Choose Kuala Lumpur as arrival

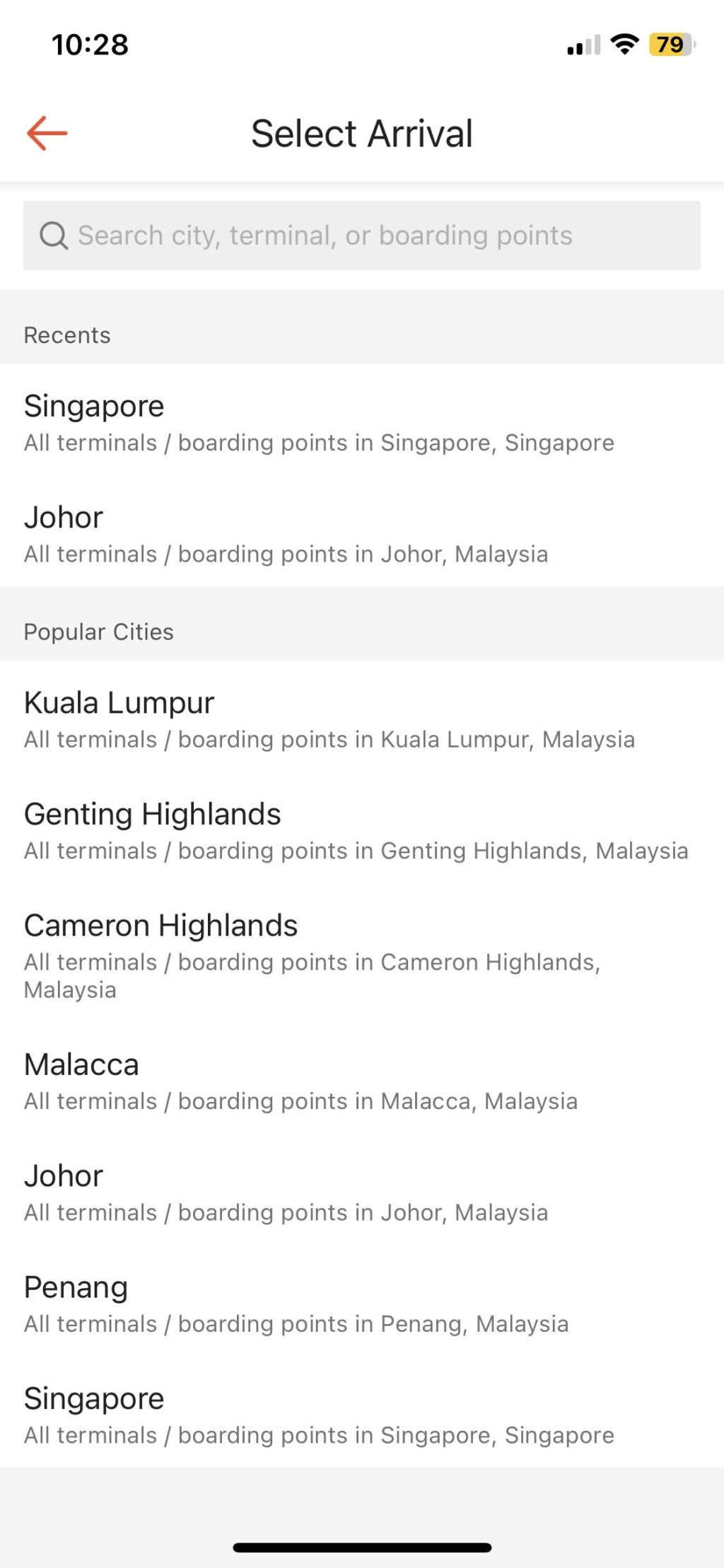pos(362,719)
